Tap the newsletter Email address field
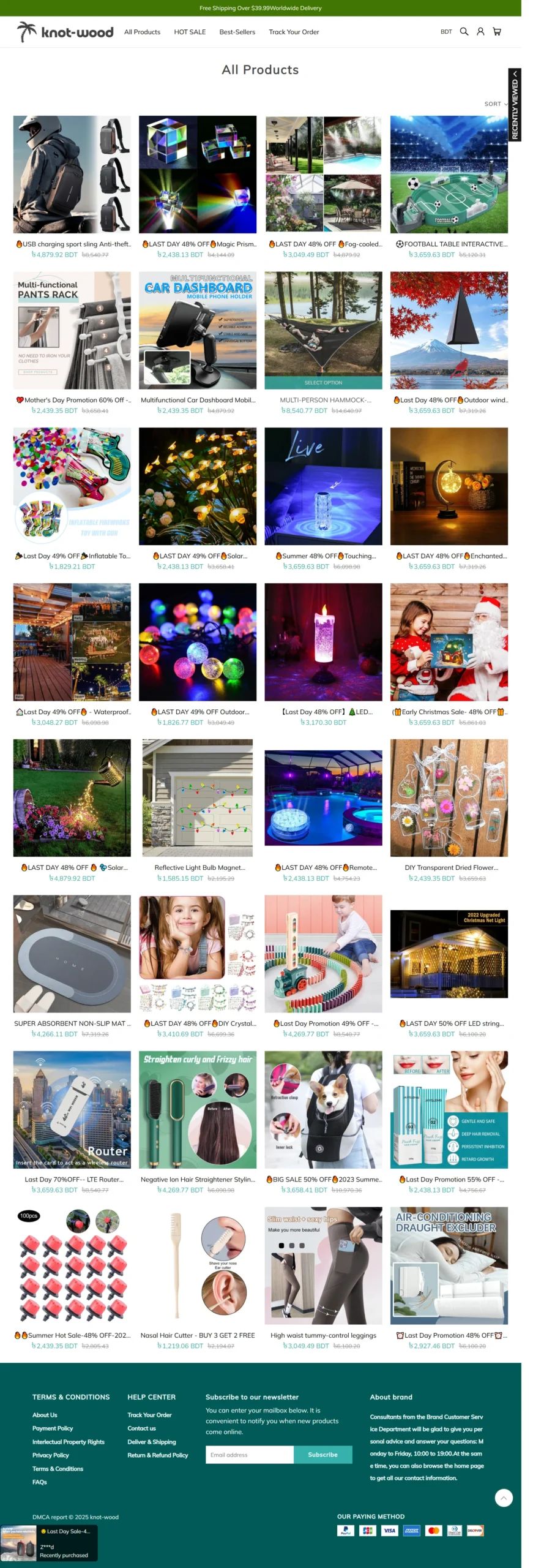 250,1455
